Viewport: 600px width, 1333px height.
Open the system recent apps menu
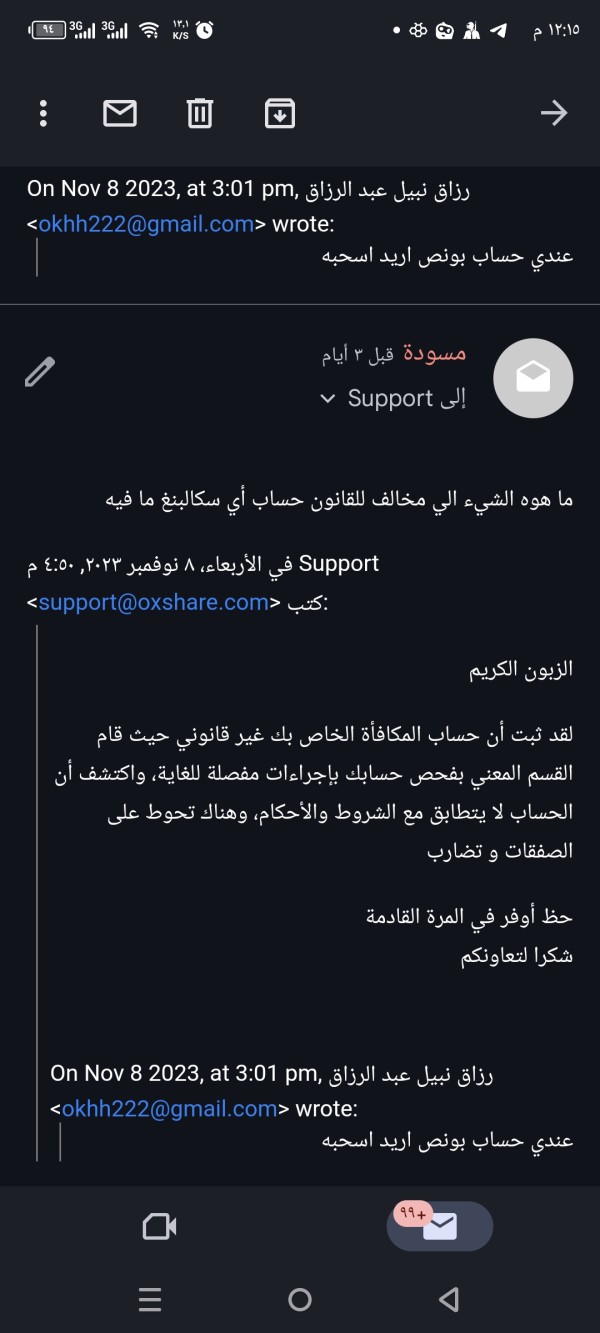point(150,1299)
